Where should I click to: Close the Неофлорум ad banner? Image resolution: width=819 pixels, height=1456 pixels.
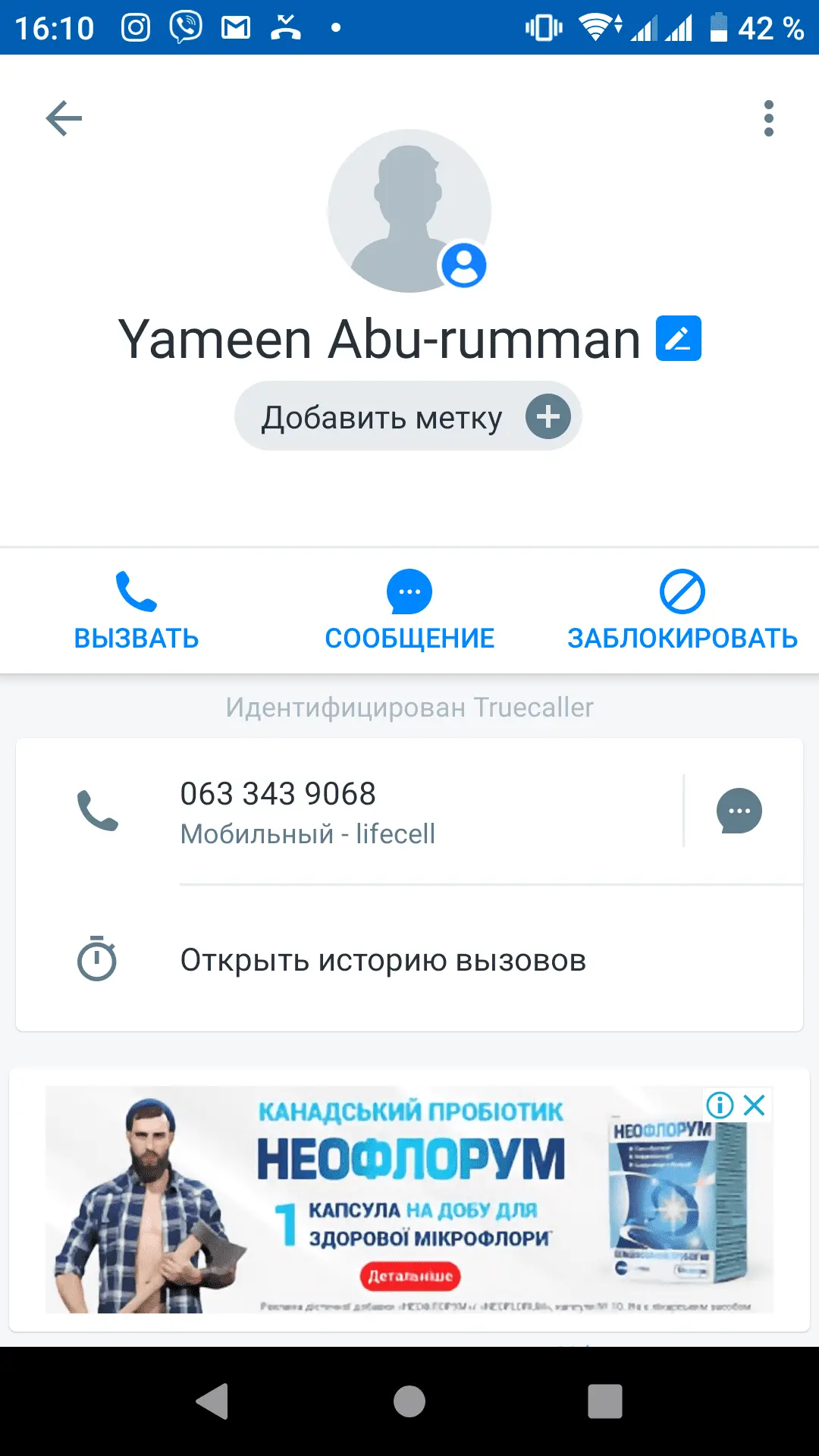755,1105
